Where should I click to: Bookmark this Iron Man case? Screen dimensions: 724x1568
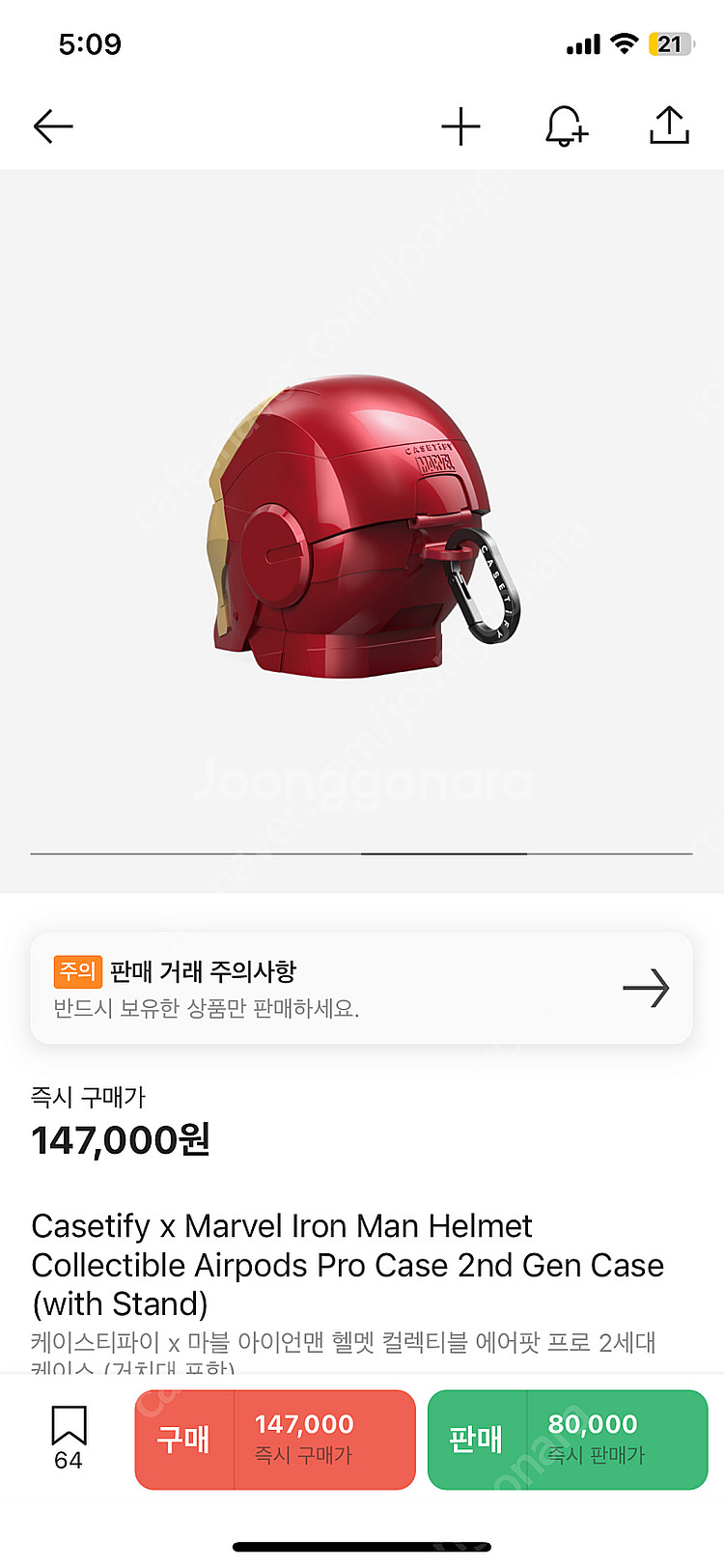[x=69, y=1437]
